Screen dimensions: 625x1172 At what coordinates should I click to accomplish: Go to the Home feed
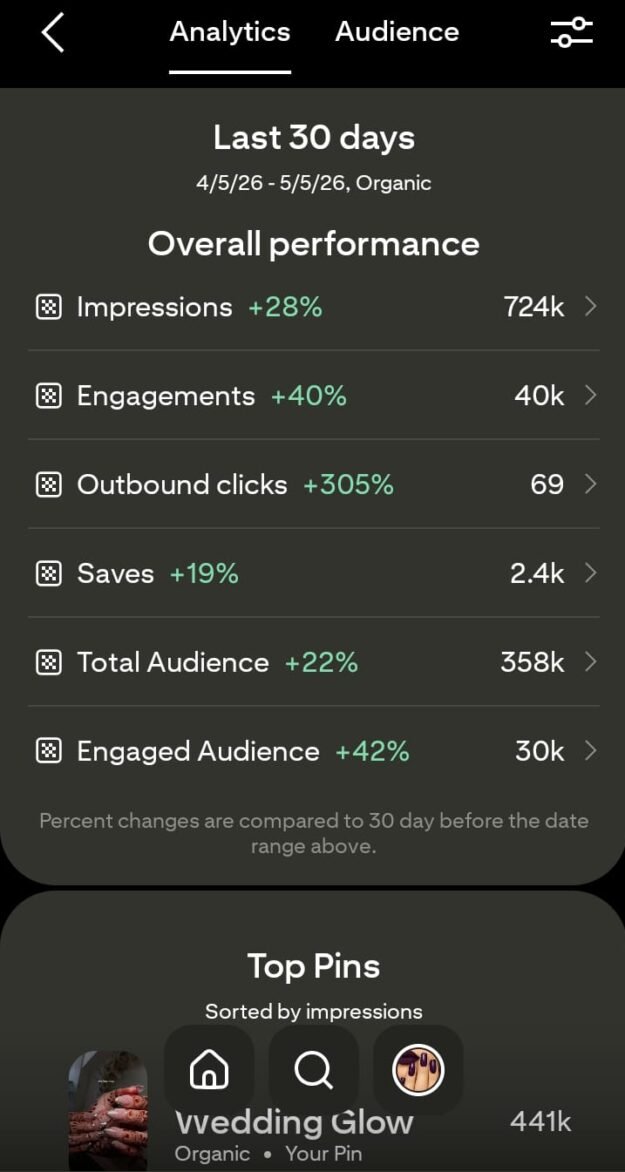click(209, 1070)
